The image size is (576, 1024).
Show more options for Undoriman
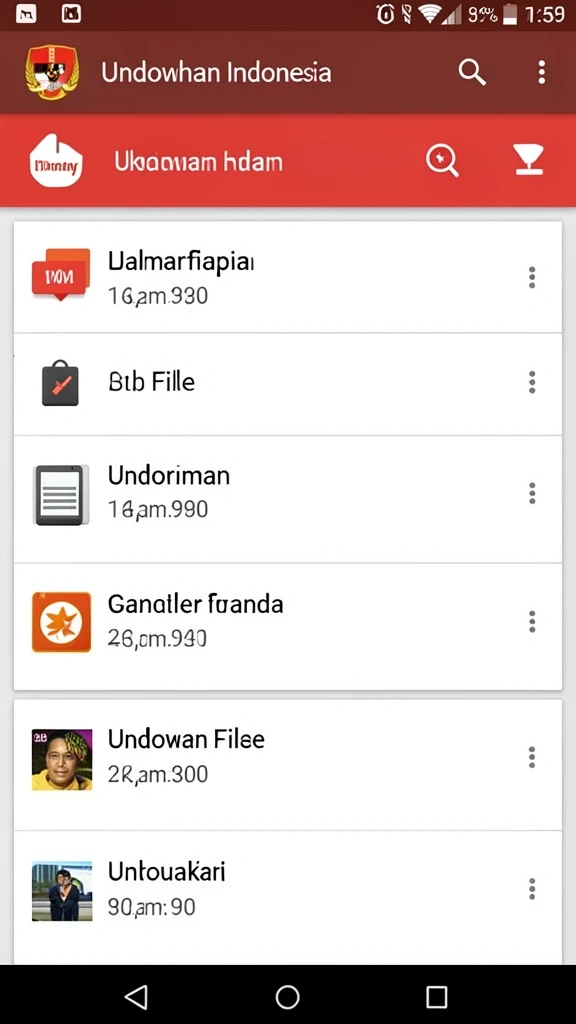[x=532, y=493]
